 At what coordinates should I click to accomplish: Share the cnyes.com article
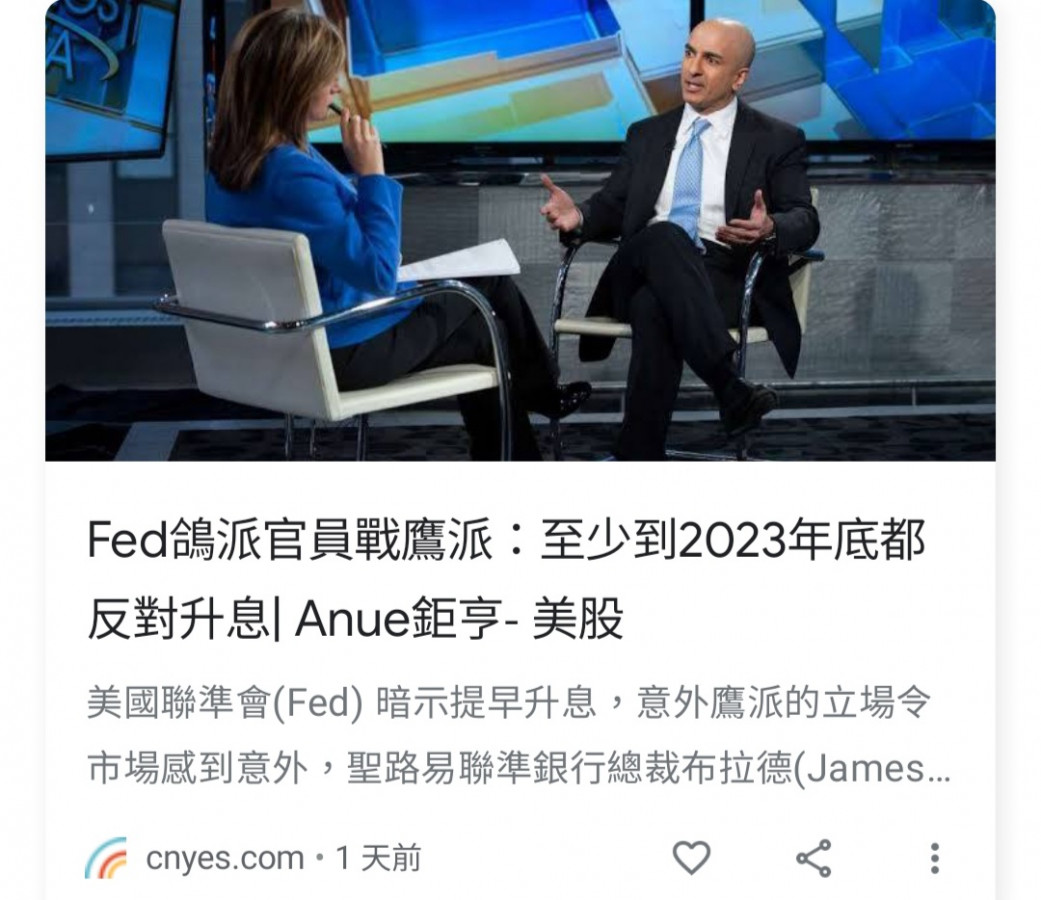(813, 858)
